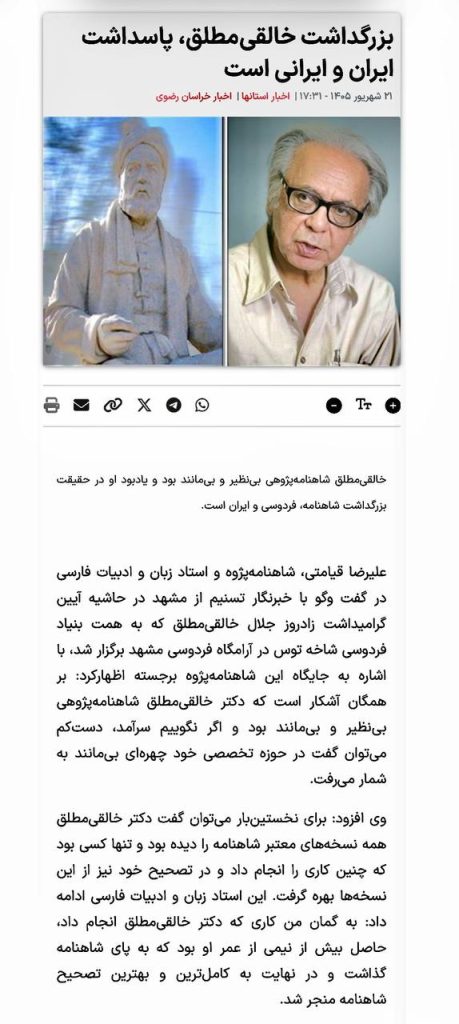Share the article by email
This screenshot has height=1024, width=459.
pyautogui.click(x=82, y=406)
